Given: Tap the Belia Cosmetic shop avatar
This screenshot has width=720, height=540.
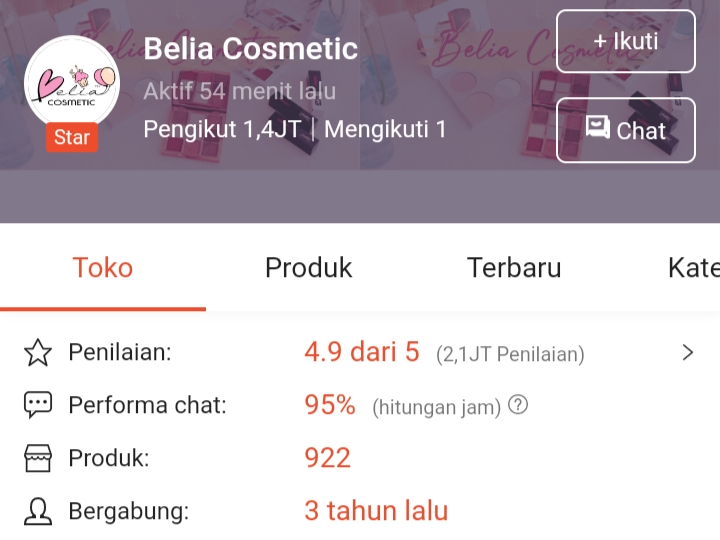Looking at the screenshot, I should tap(72, 85).
